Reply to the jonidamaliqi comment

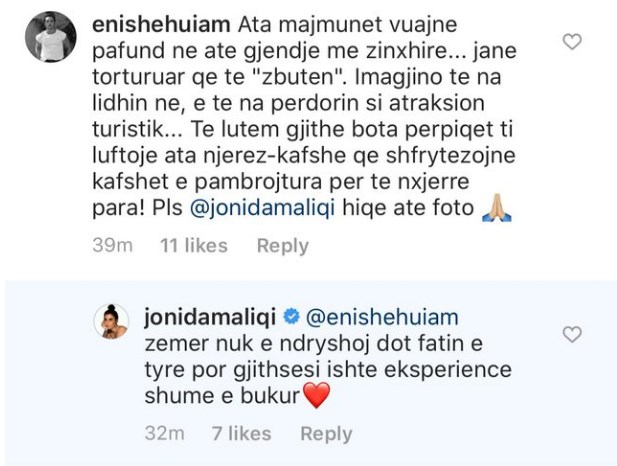[326, 433]
